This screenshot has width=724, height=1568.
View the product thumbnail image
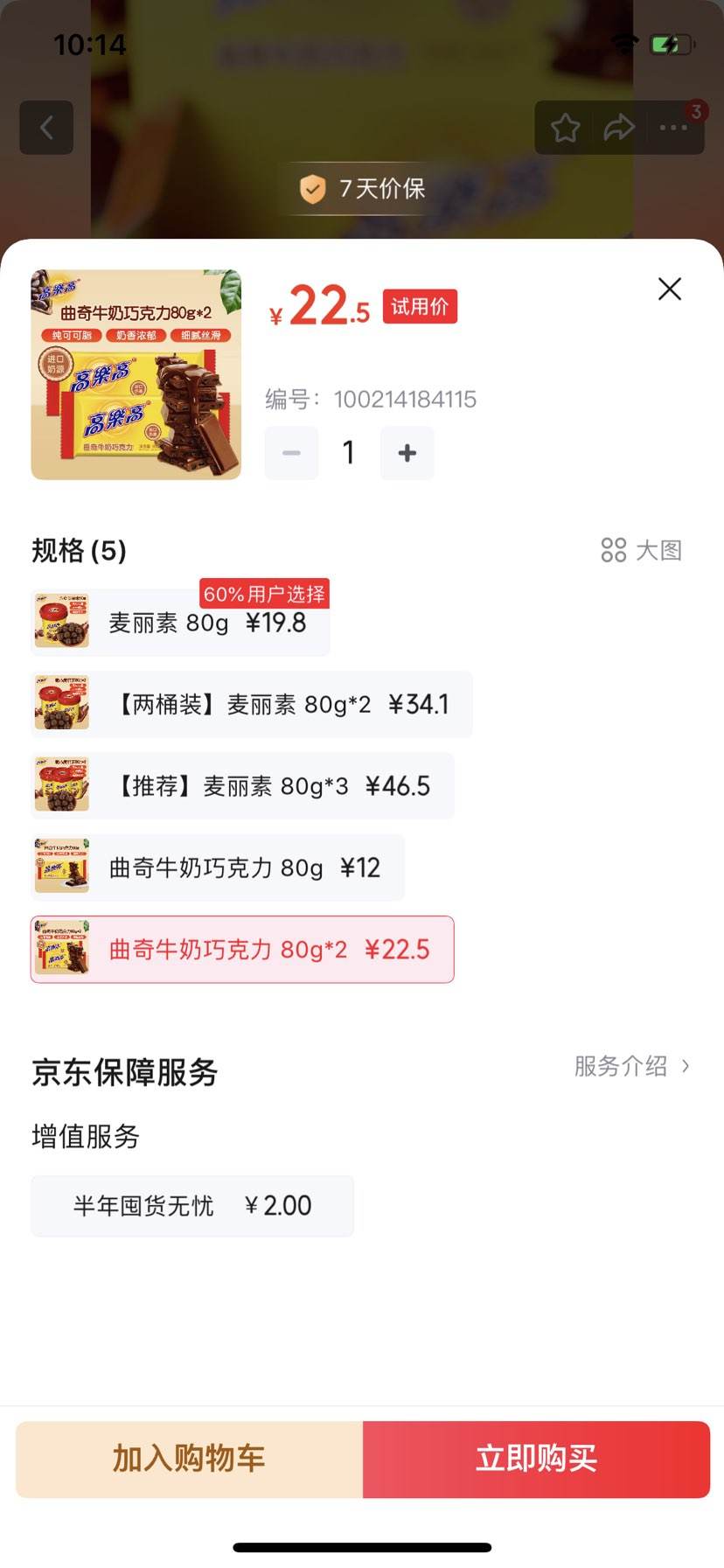pos(136,374)
